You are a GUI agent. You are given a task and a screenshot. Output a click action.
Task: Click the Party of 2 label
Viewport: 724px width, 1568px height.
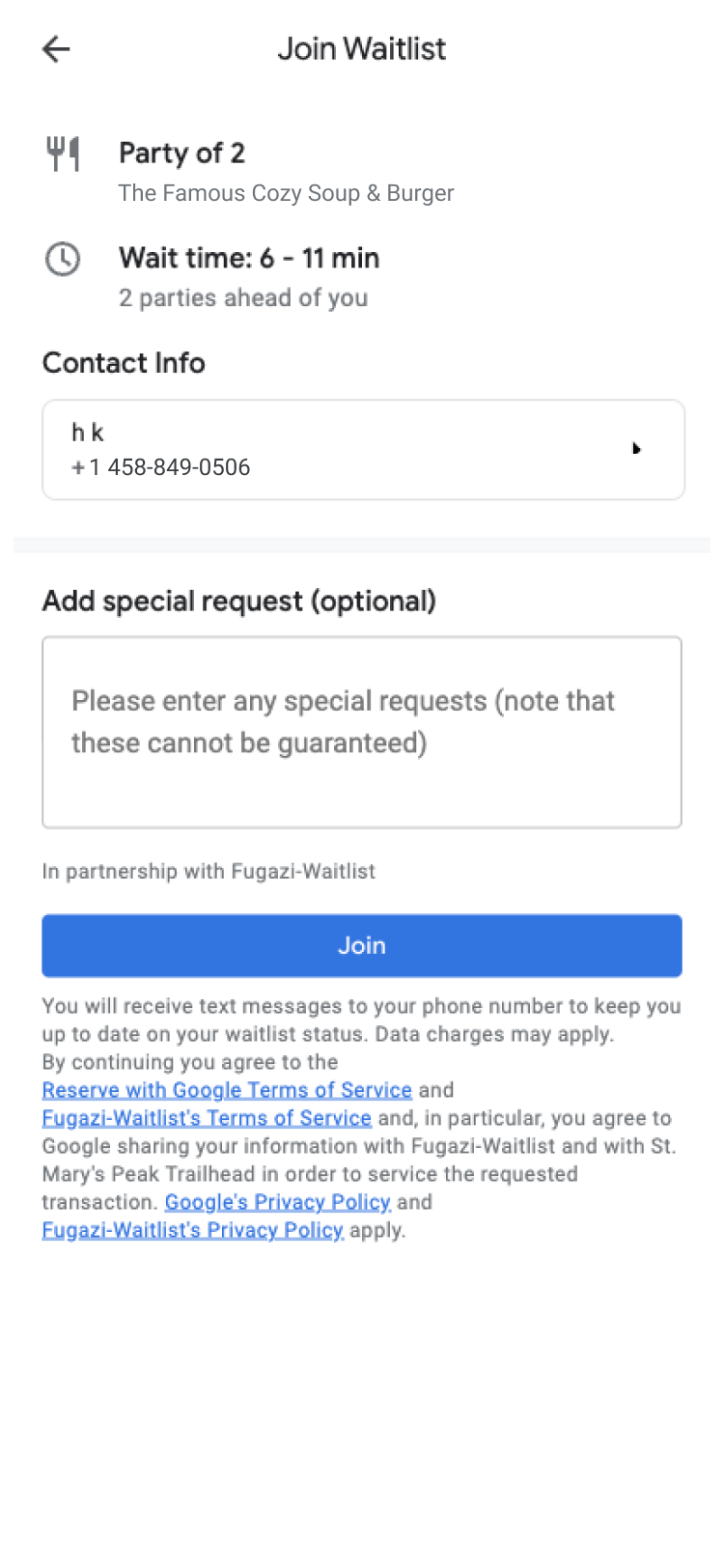tap(181, 154)
